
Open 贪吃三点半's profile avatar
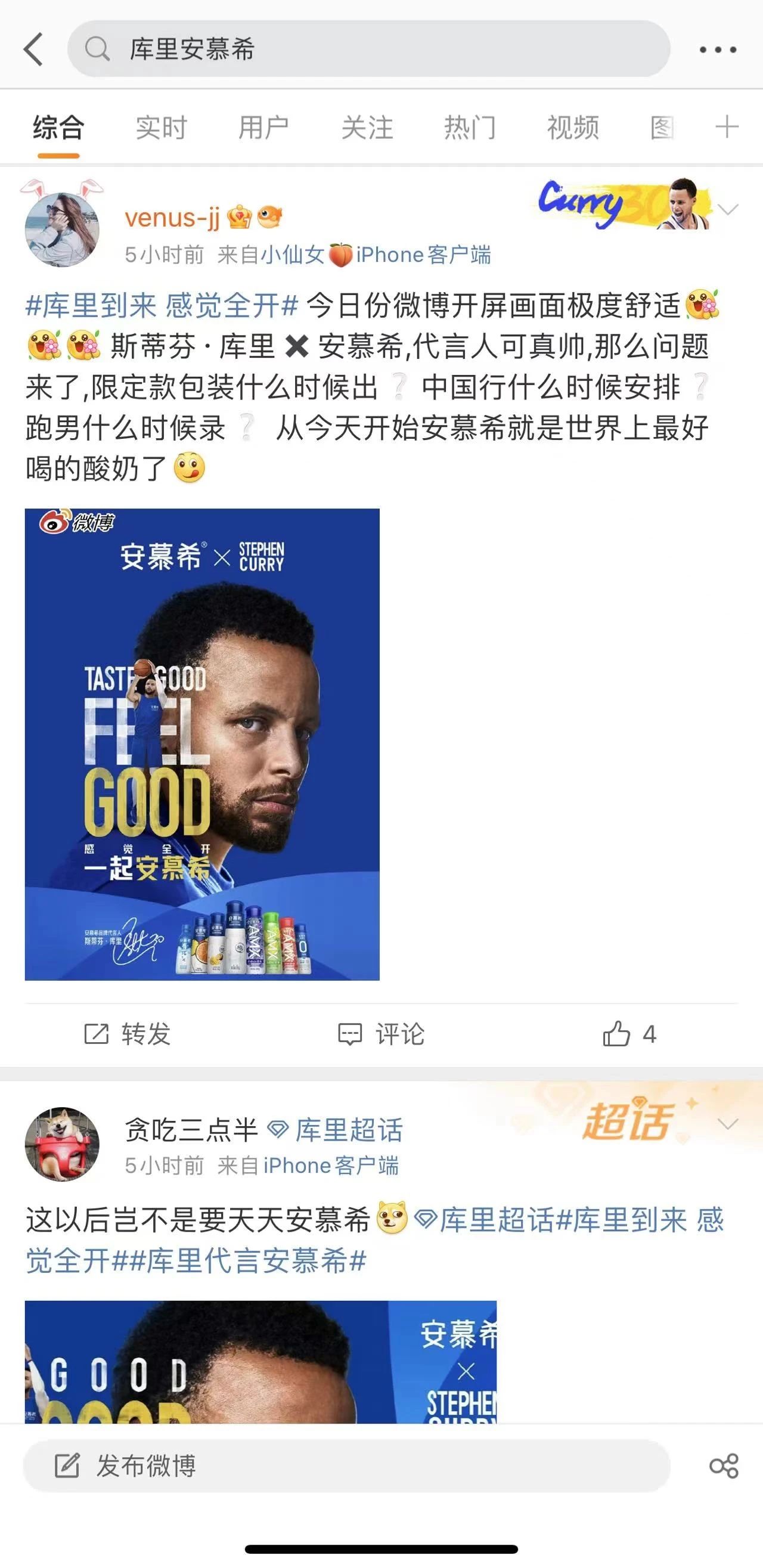61,1144
